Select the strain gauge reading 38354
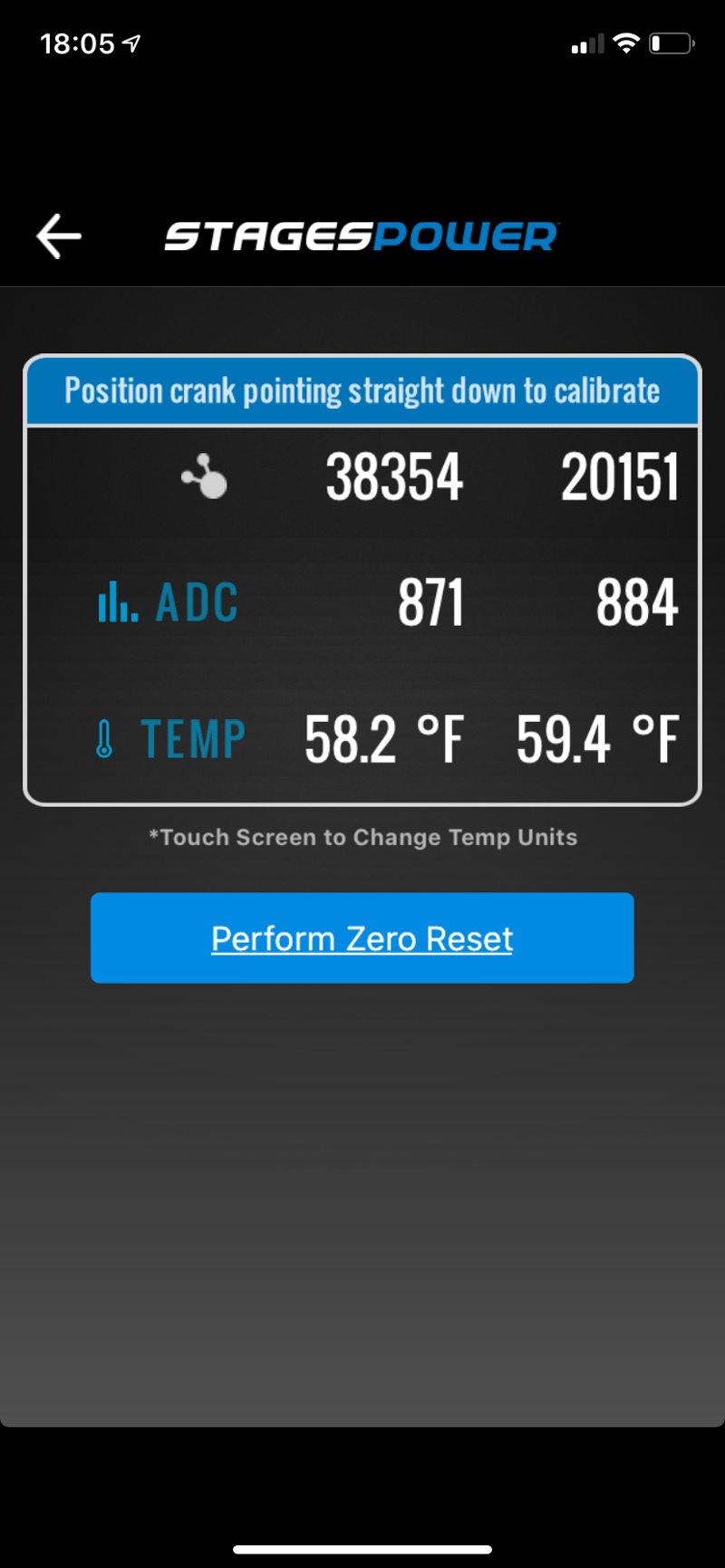The height and width of the screenshot is (1568, 725). [x=393, y=476]
